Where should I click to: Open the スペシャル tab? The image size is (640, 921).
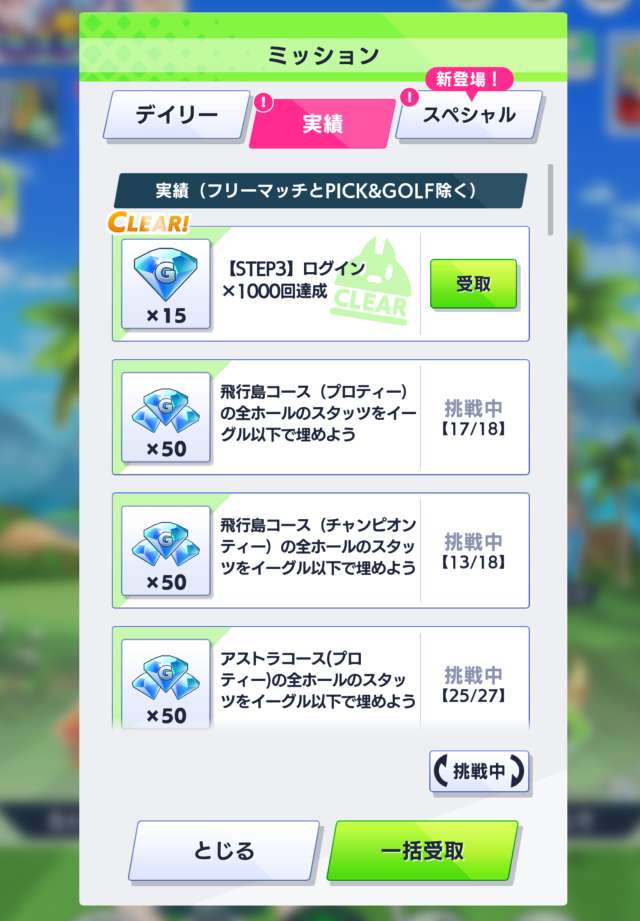[469, 115]
